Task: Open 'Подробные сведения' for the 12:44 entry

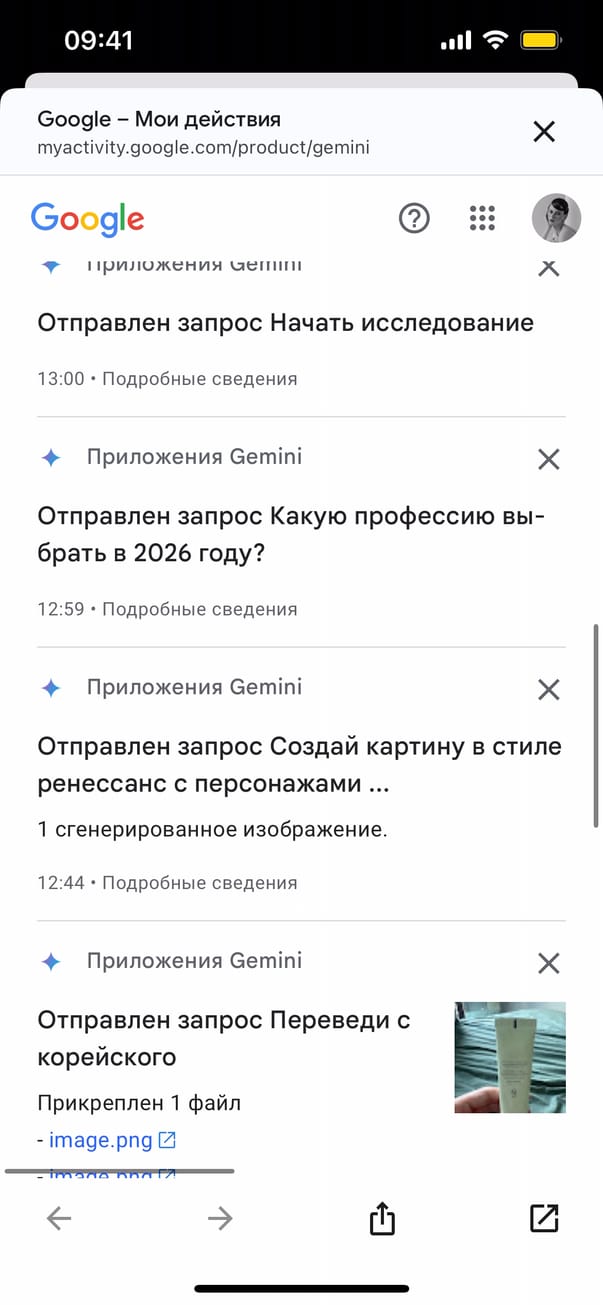Action: coord(199,883)
